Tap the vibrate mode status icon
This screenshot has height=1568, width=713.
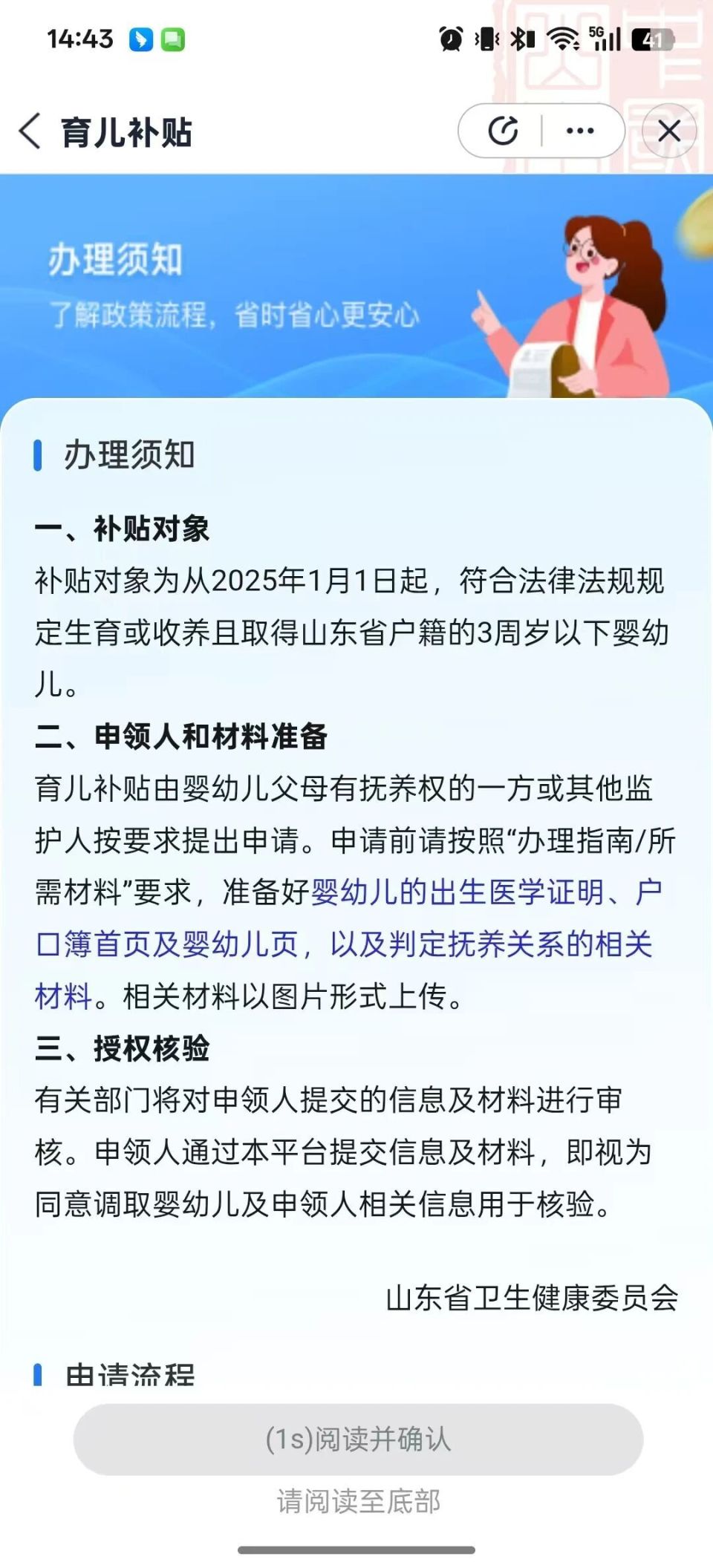point(487,37)
